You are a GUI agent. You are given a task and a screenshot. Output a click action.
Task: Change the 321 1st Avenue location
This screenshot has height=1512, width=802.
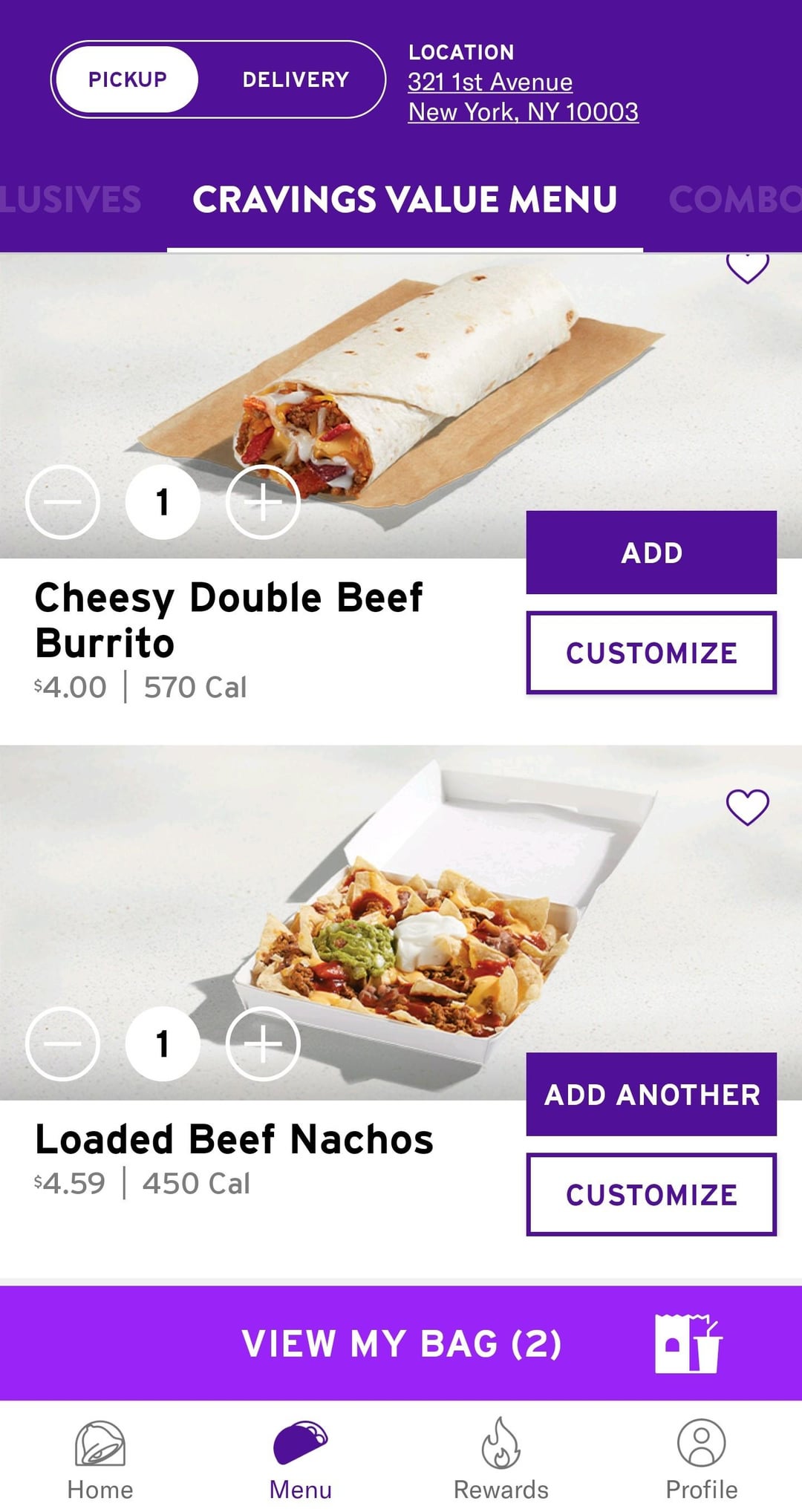(522, 97)
